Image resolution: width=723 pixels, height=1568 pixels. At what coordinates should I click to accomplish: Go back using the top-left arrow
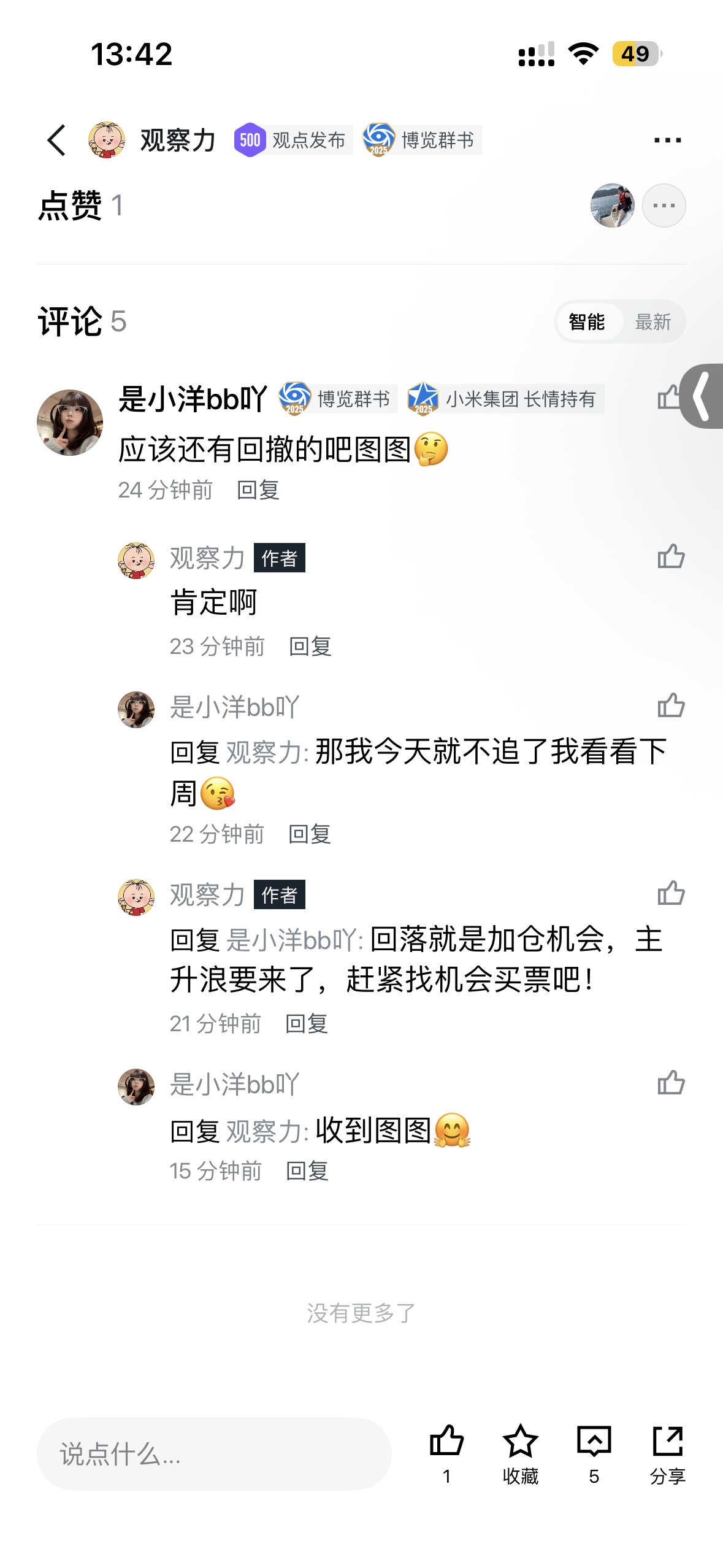point(56,140)
